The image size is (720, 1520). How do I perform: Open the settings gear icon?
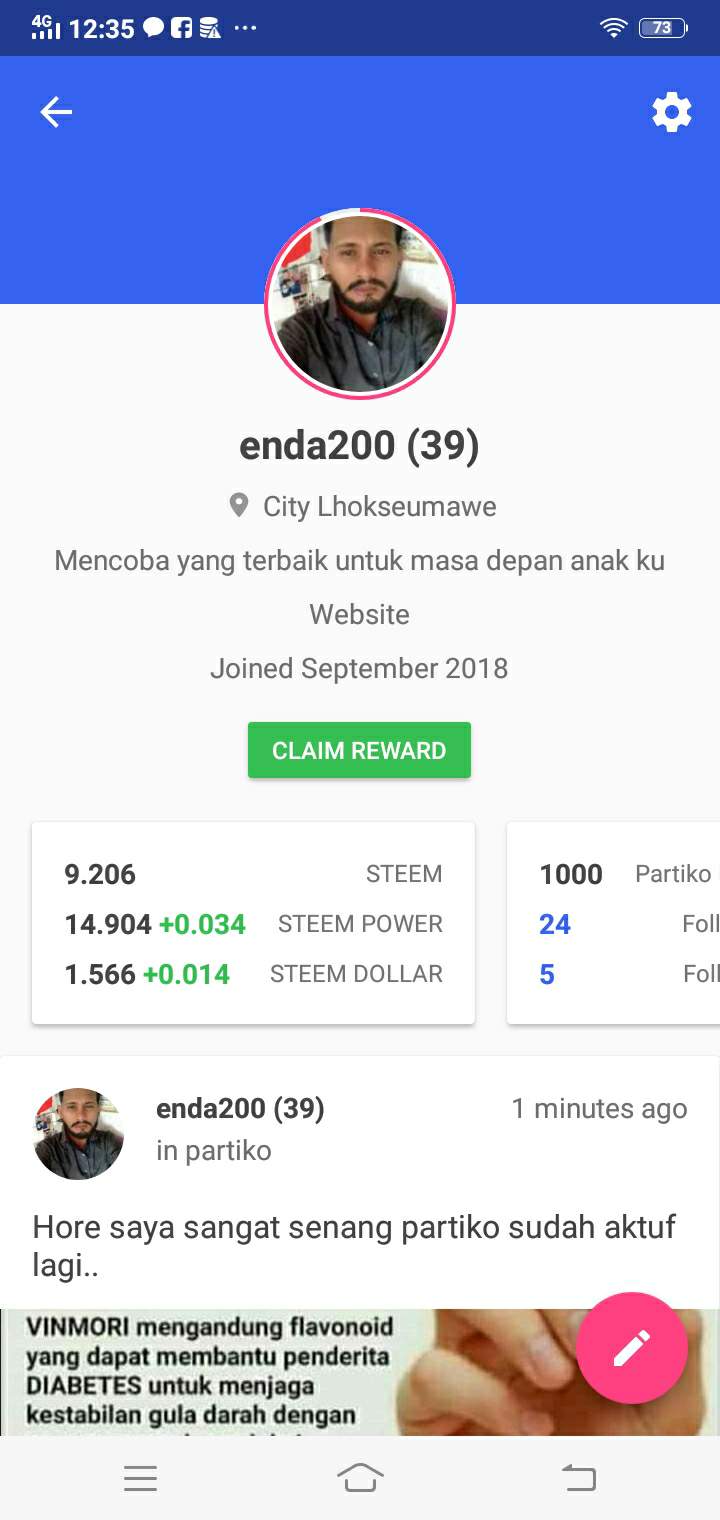point(672,112)
